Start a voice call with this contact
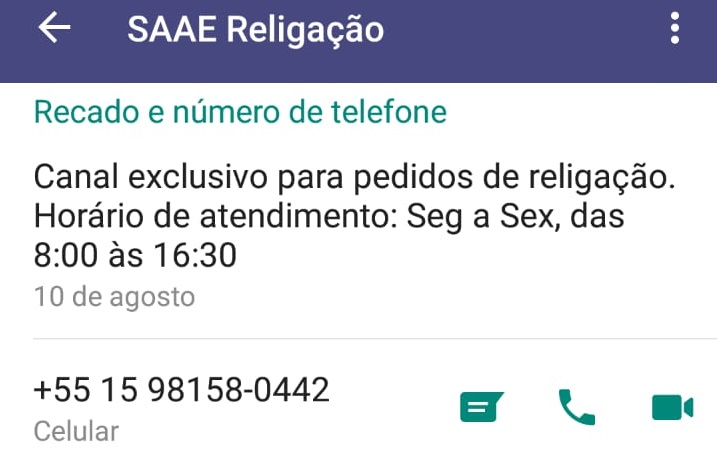This screenshot has height=450, width=717. tap(576, 407)
